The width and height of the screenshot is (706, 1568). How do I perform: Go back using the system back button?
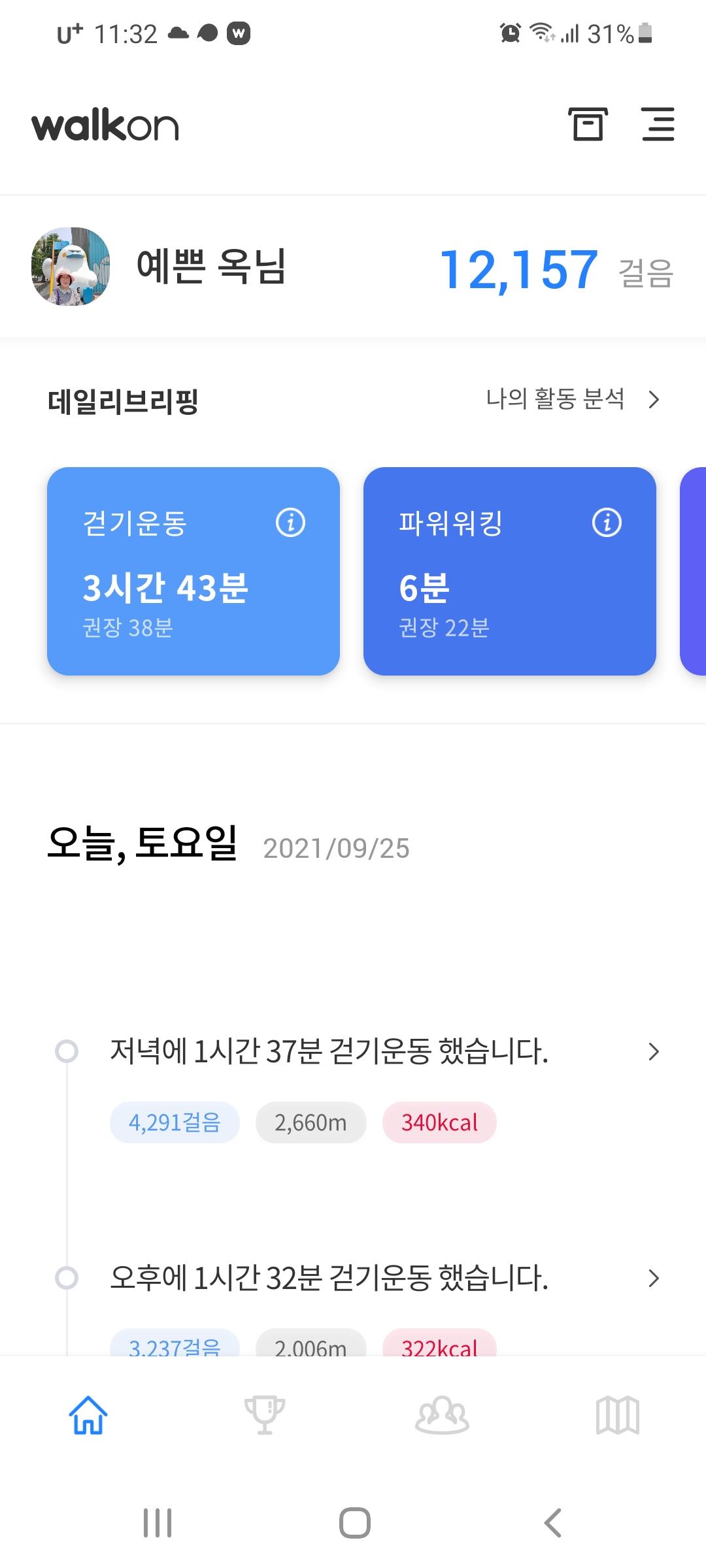click(x=553, y=1523)
